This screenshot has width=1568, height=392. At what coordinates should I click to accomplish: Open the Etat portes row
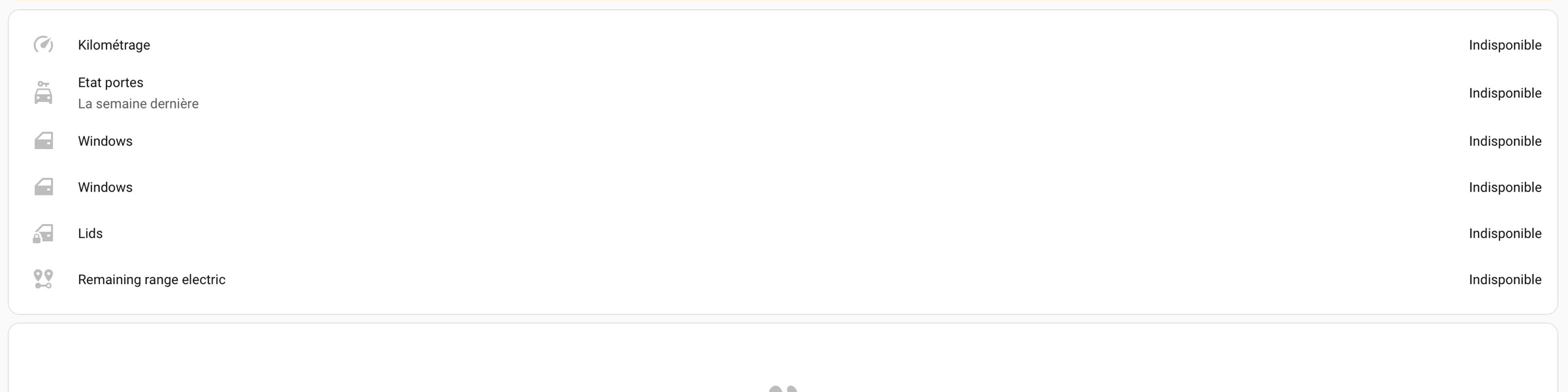point(110,83)
